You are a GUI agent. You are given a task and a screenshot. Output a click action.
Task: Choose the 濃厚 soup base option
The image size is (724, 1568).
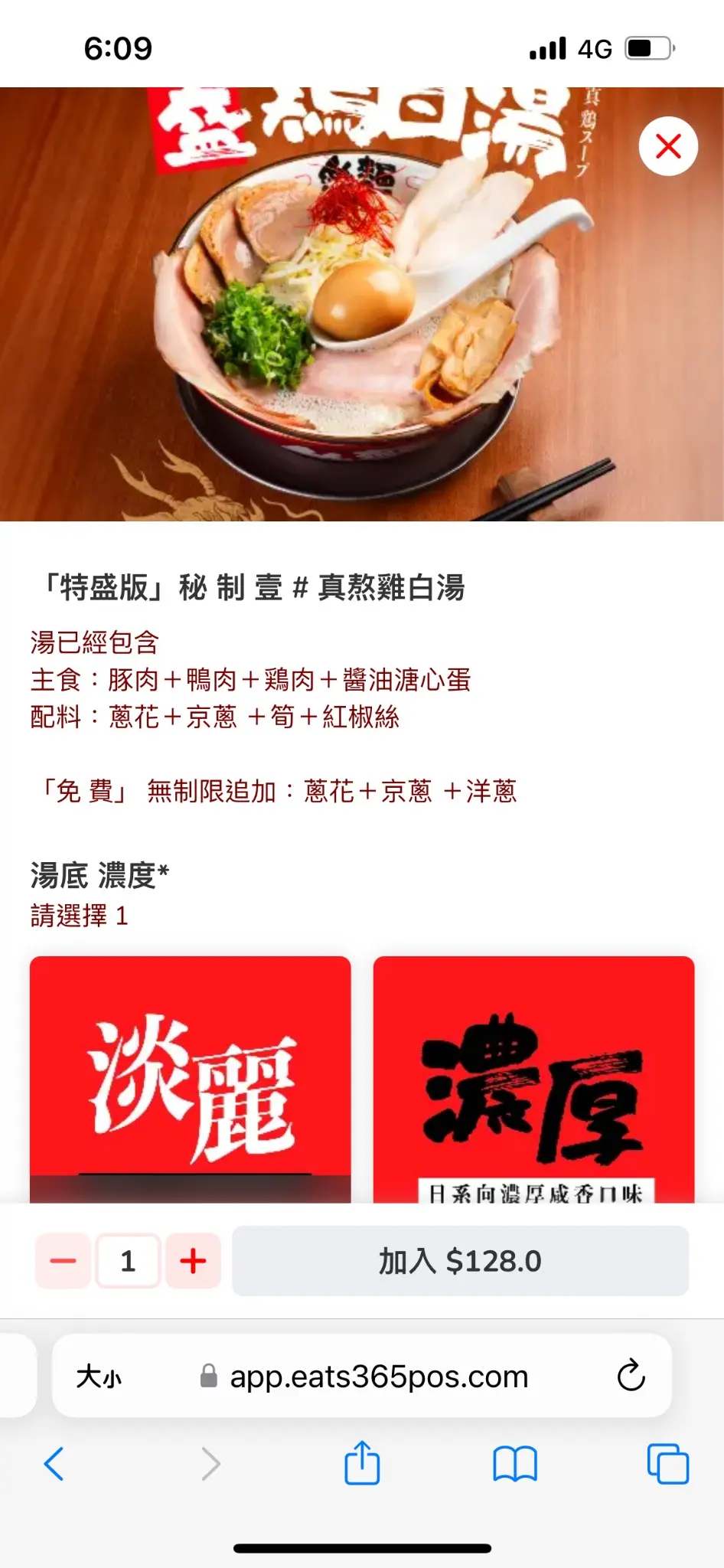[533, 1080]
